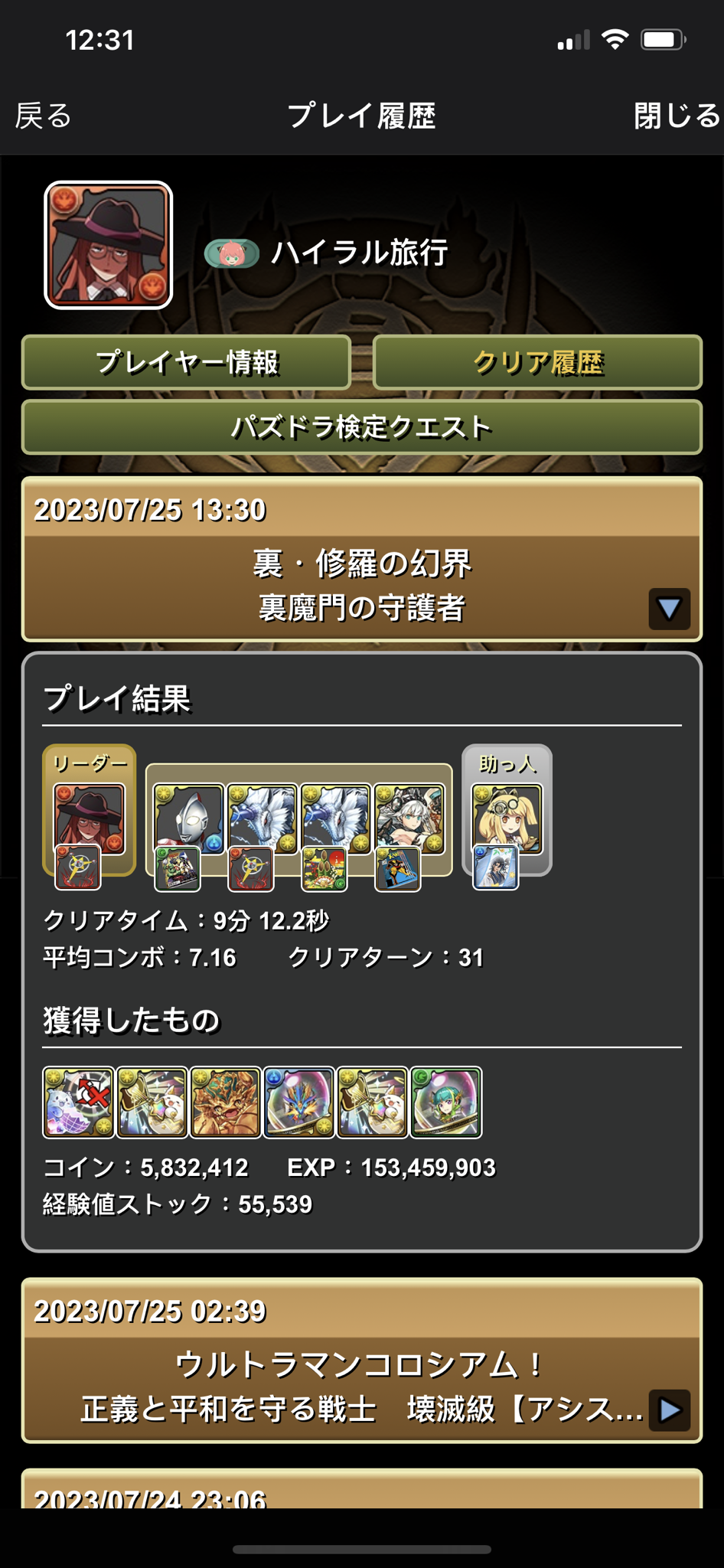This screenshot has height=1568, width=724.
Task: Open パズドラ検定クエスト
Action: click(361, 427)
